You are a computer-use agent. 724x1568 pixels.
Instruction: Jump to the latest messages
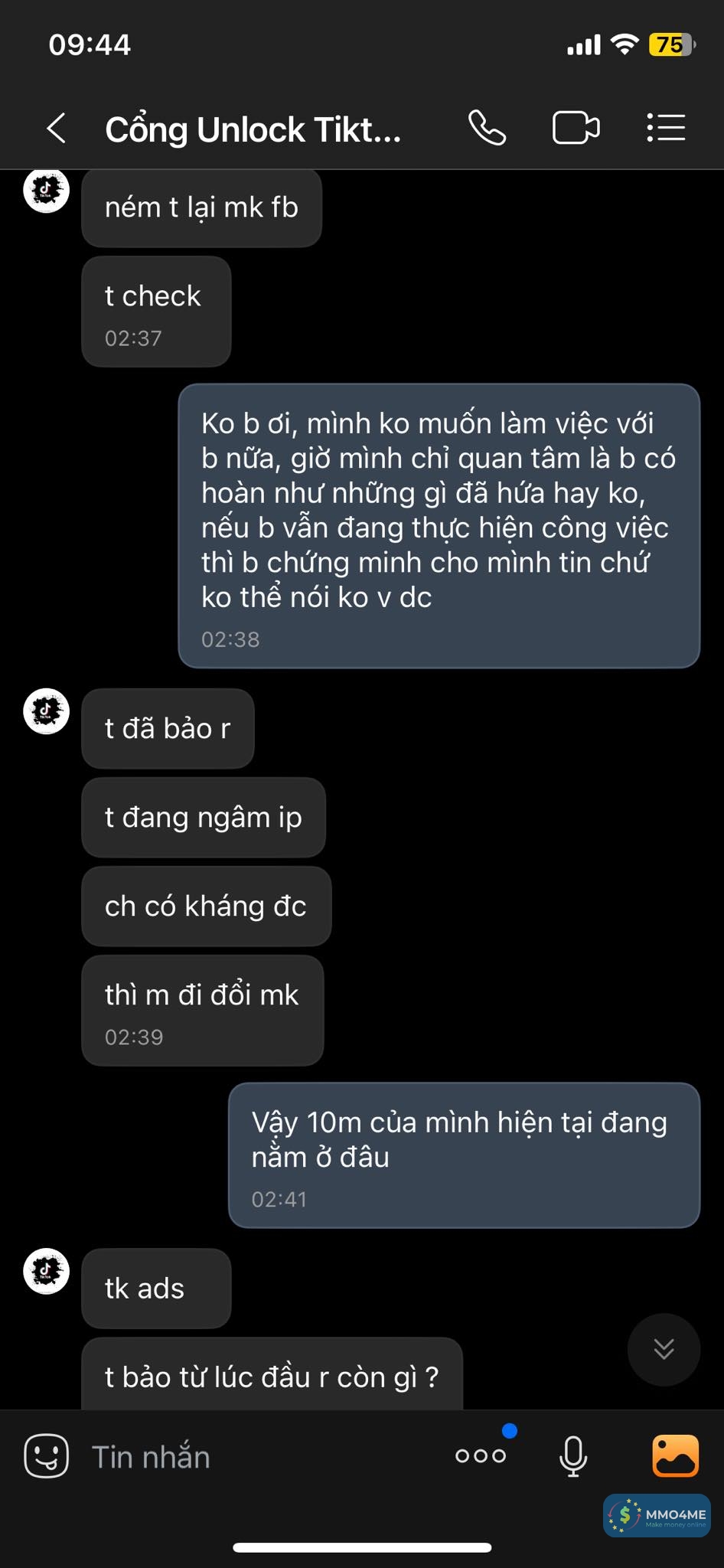(x=664, y=1349)
